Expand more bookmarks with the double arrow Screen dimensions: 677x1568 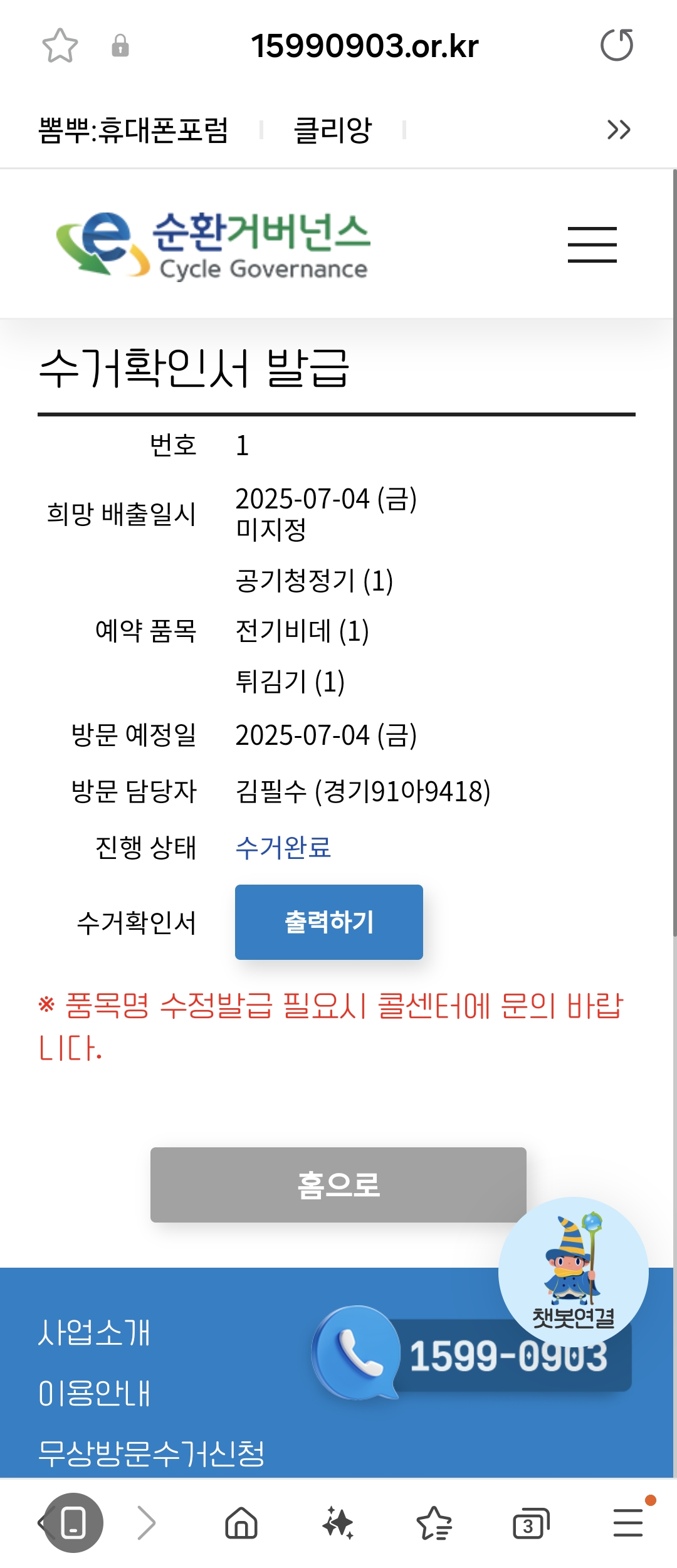pos(619,130)
